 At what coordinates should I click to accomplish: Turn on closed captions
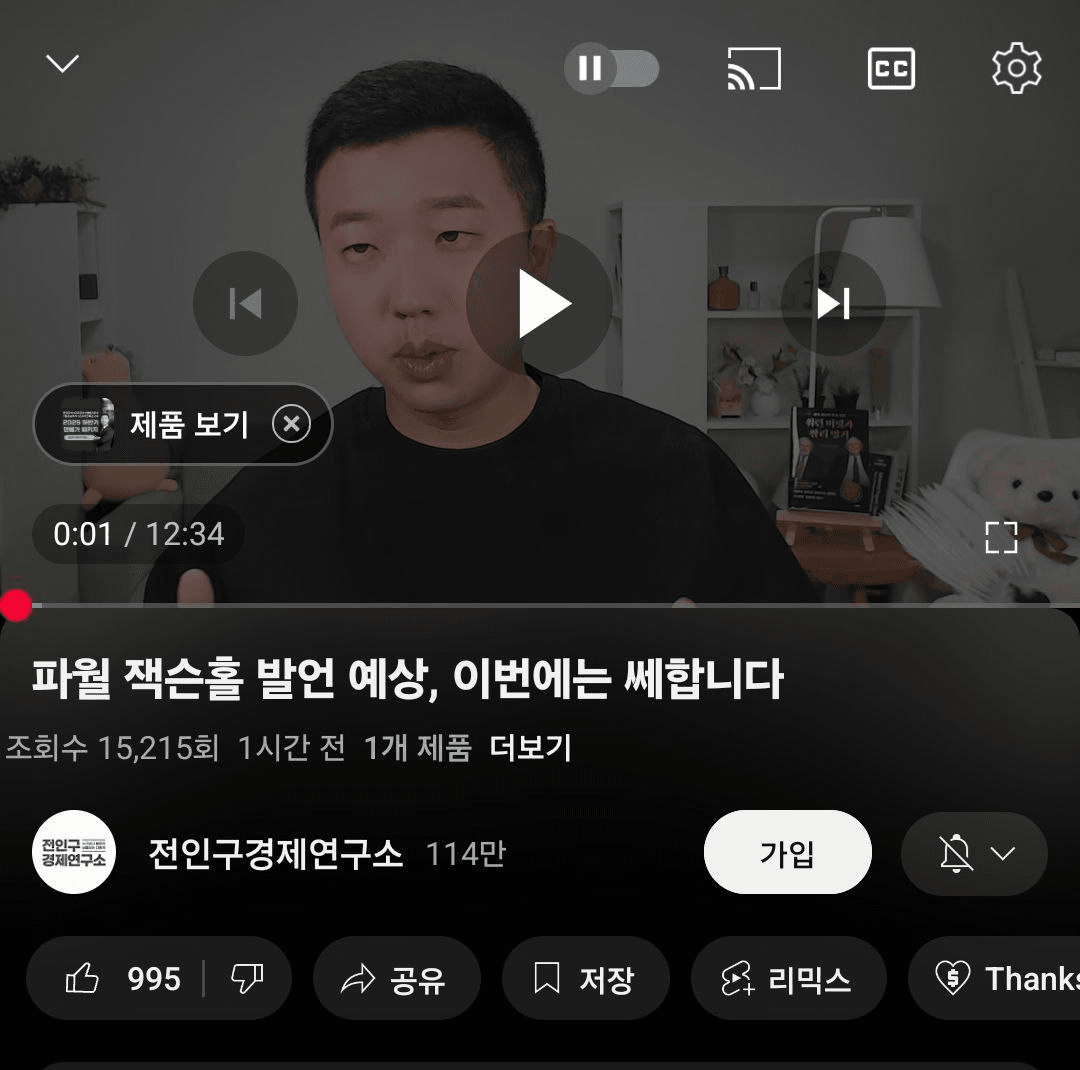(x=890, y=69)
